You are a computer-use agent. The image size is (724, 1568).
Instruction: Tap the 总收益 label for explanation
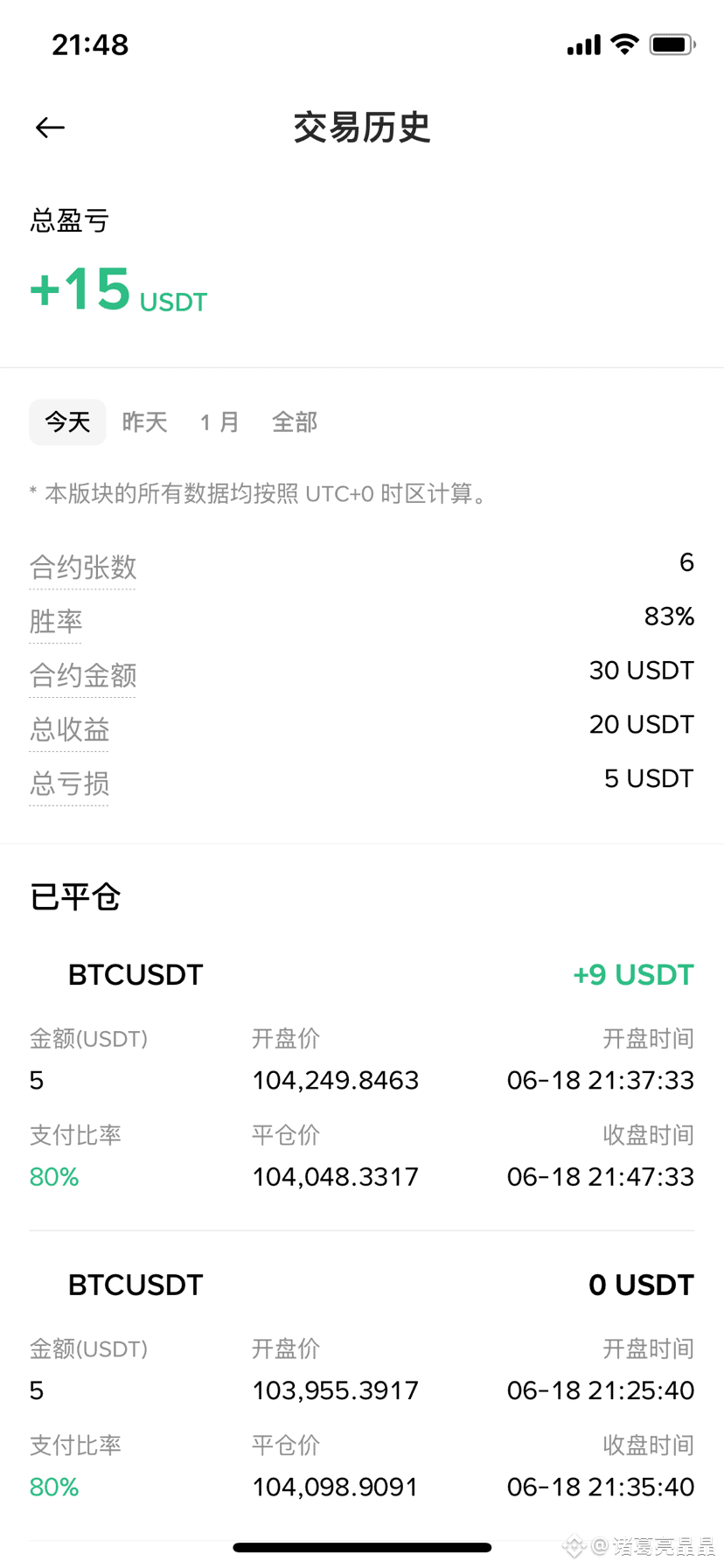[x=69, y=729]
